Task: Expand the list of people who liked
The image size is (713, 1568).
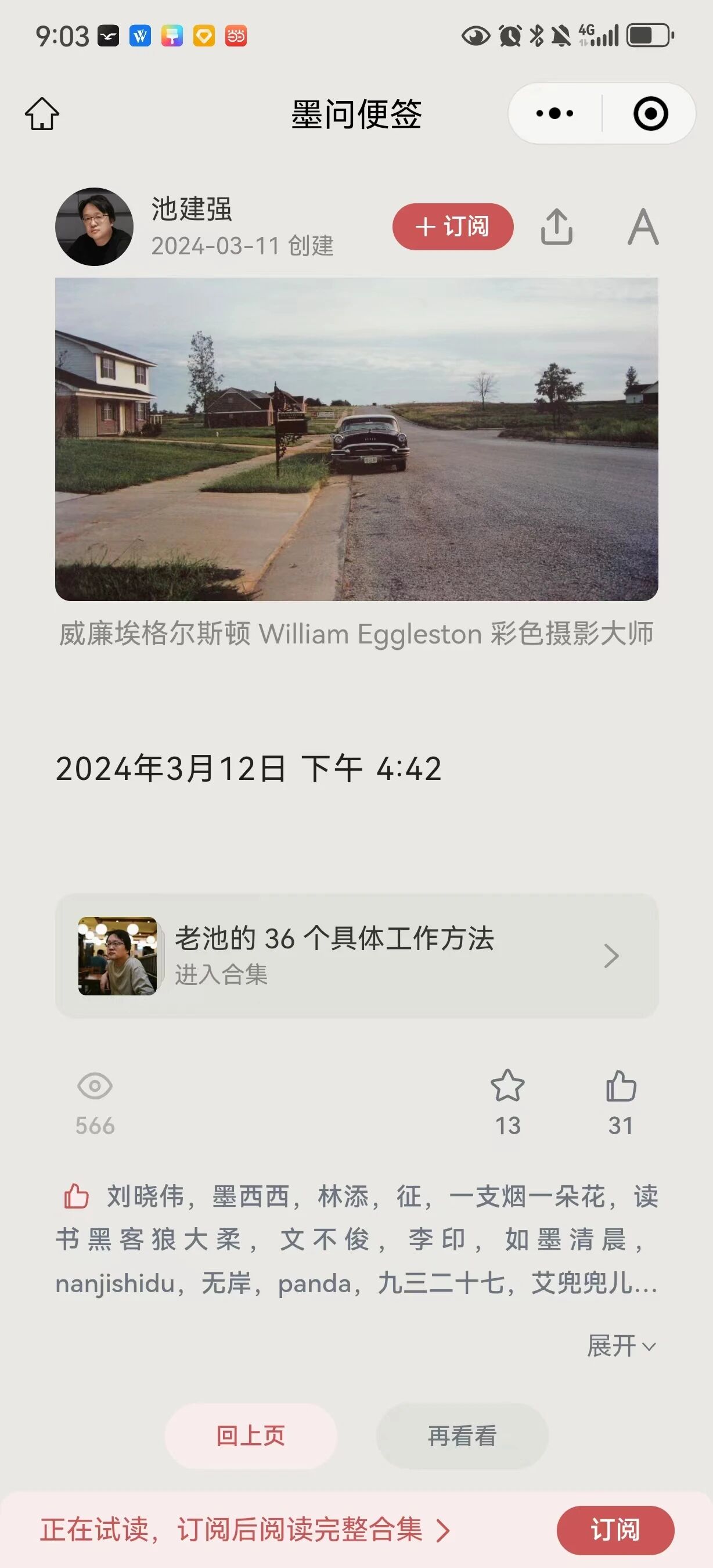Action: click(621, 1346)
